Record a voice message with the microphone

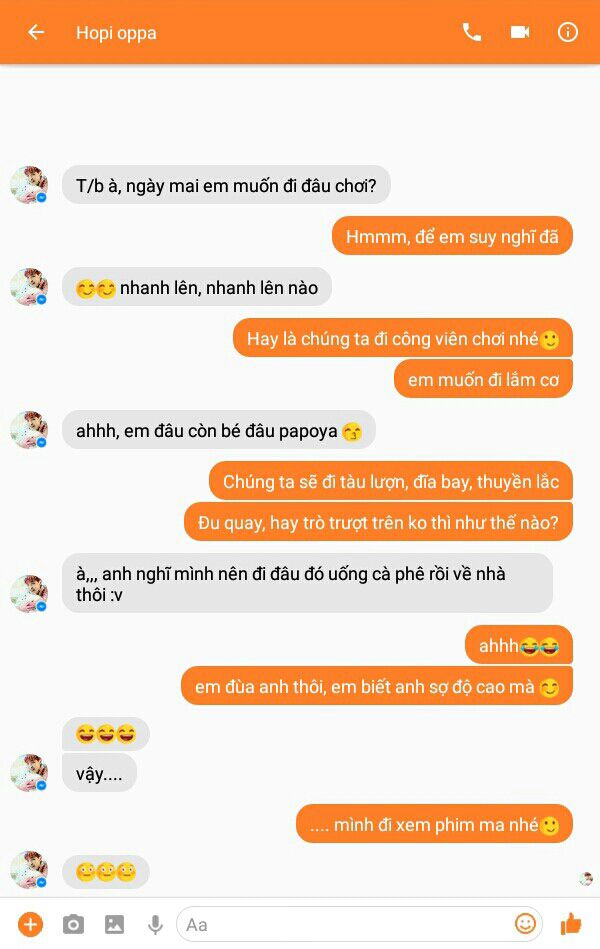pos(155,924)
